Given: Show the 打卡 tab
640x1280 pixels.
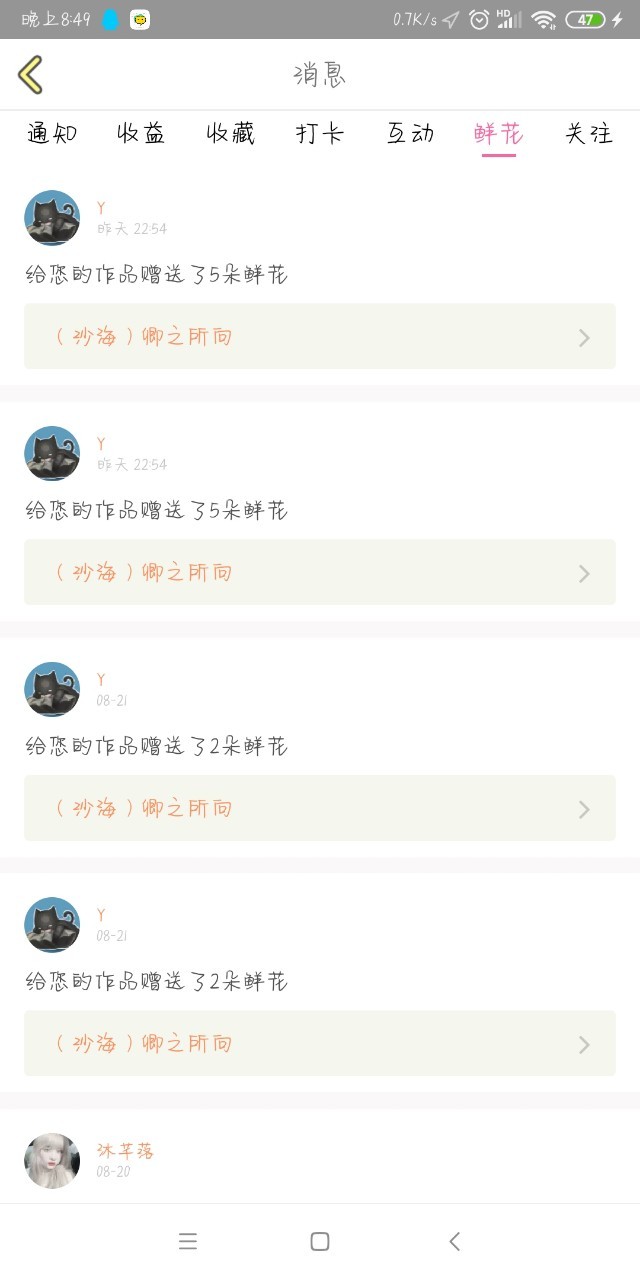Looking at the screenshot, I should [320, 134].
